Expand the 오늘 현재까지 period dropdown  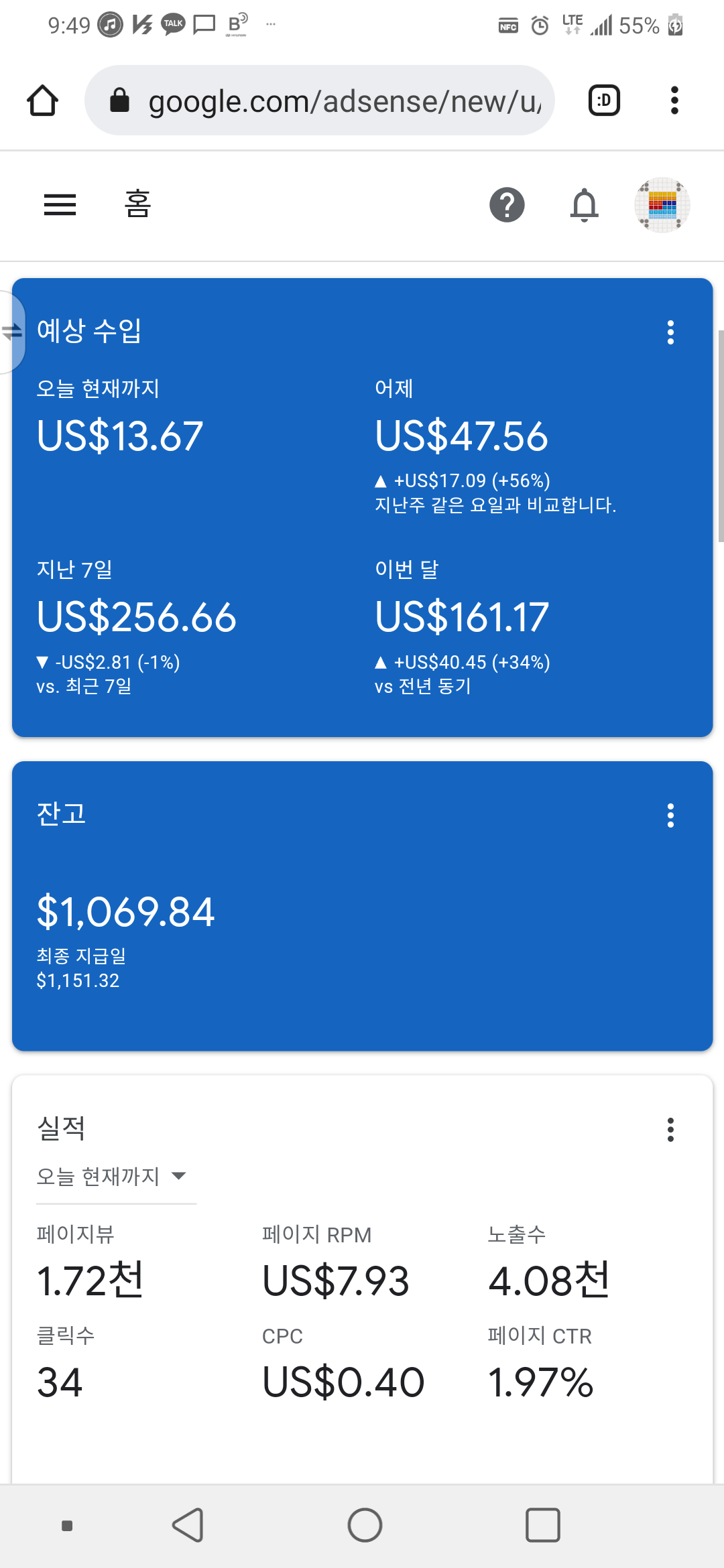(x=113, y=1177)
